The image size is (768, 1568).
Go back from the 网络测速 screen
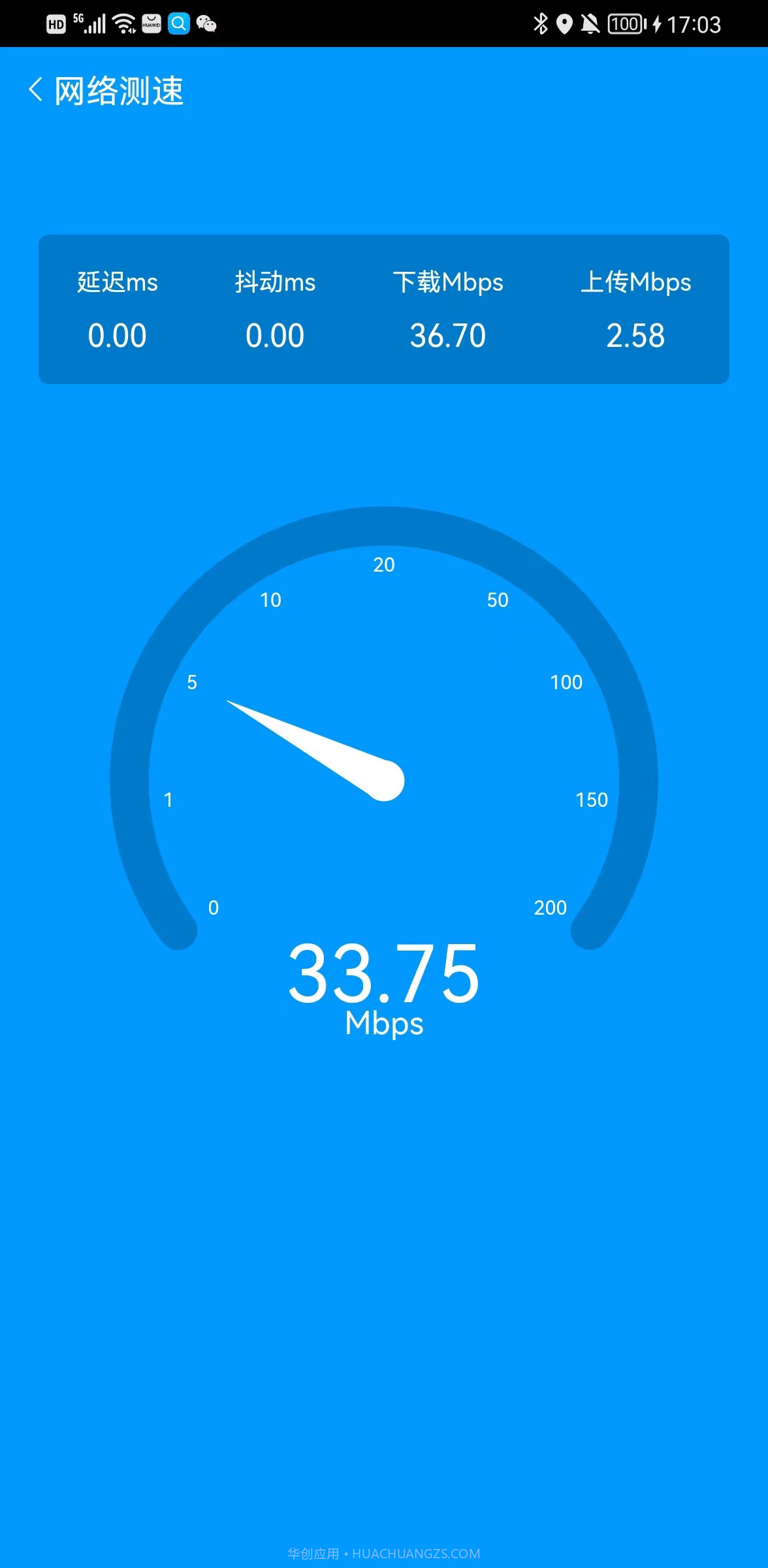36,90
